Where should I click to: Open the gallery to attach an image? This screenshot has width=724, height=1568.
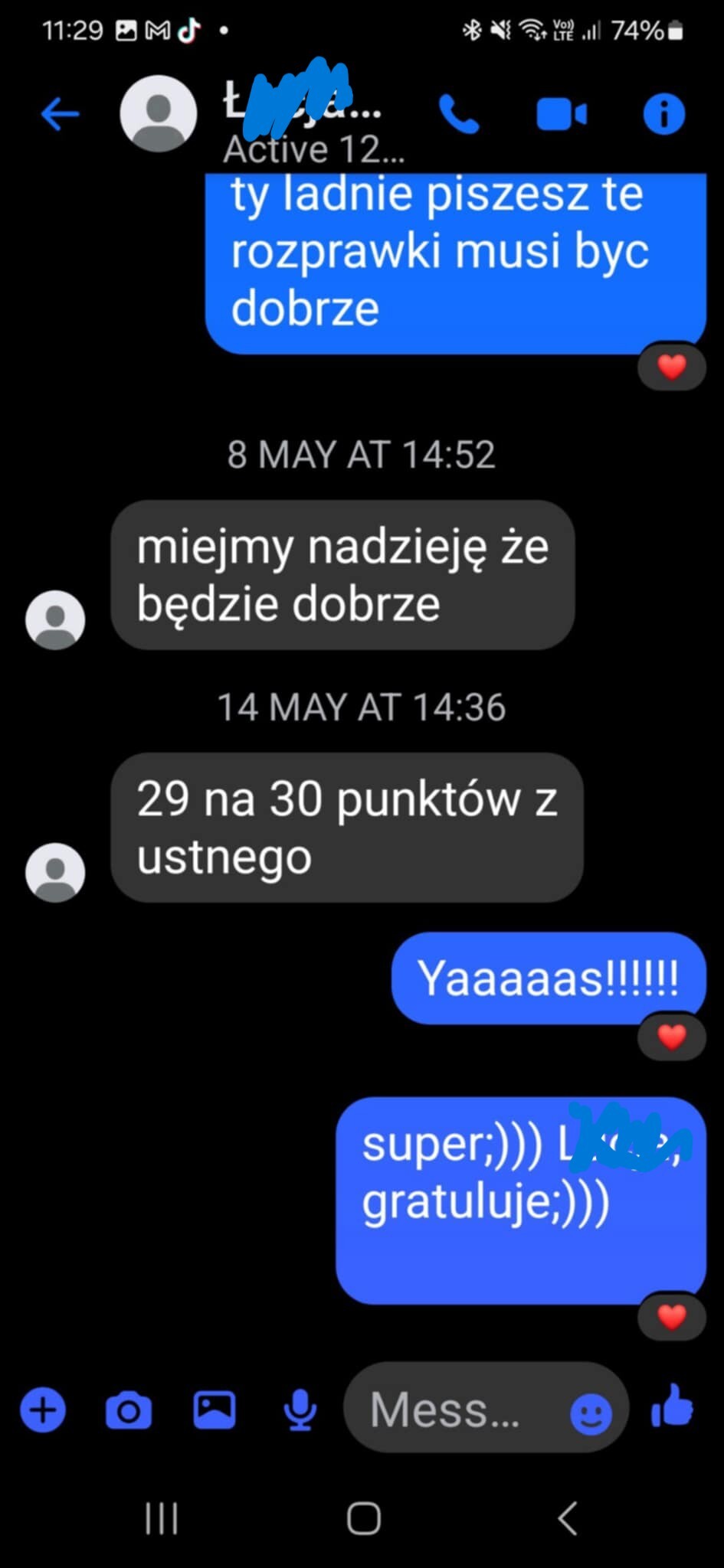click(x=215, y=1410)
